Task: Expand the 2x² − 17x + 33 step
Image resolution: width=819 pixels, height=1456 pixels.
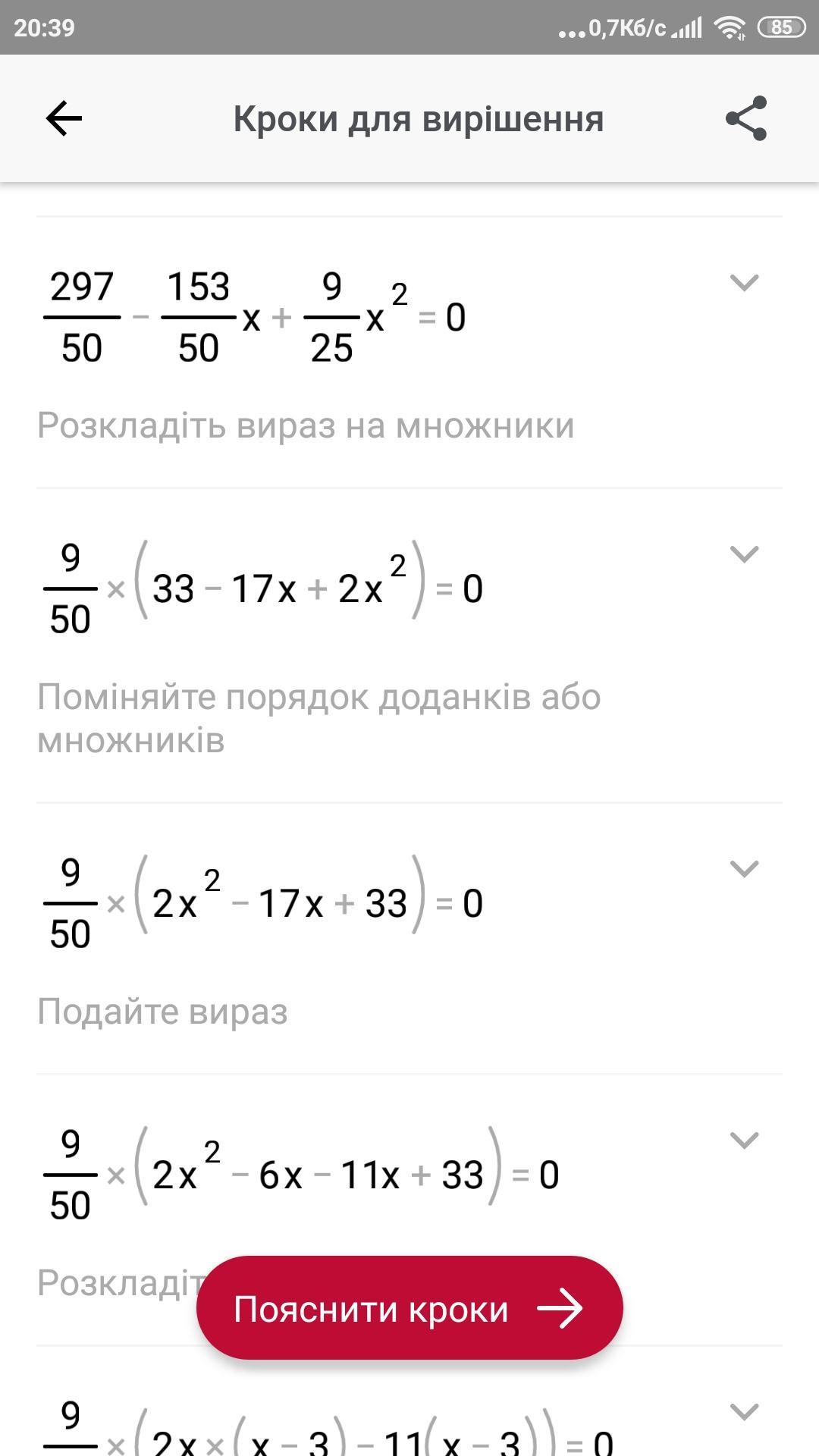Action: pyautogui.click(x=744, y=868)
